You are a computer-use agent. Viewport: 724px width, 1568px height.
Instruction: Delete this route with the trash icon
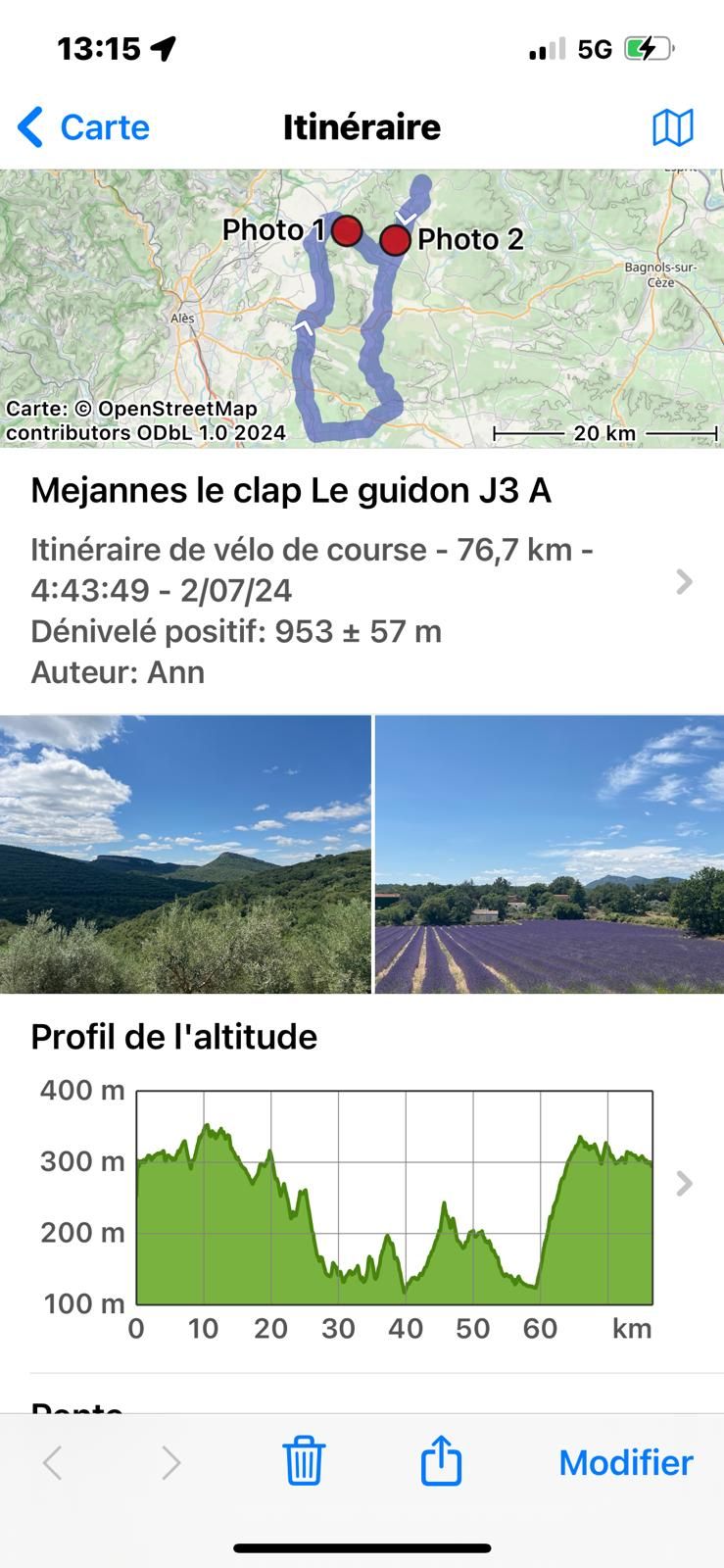point(304,1461)
